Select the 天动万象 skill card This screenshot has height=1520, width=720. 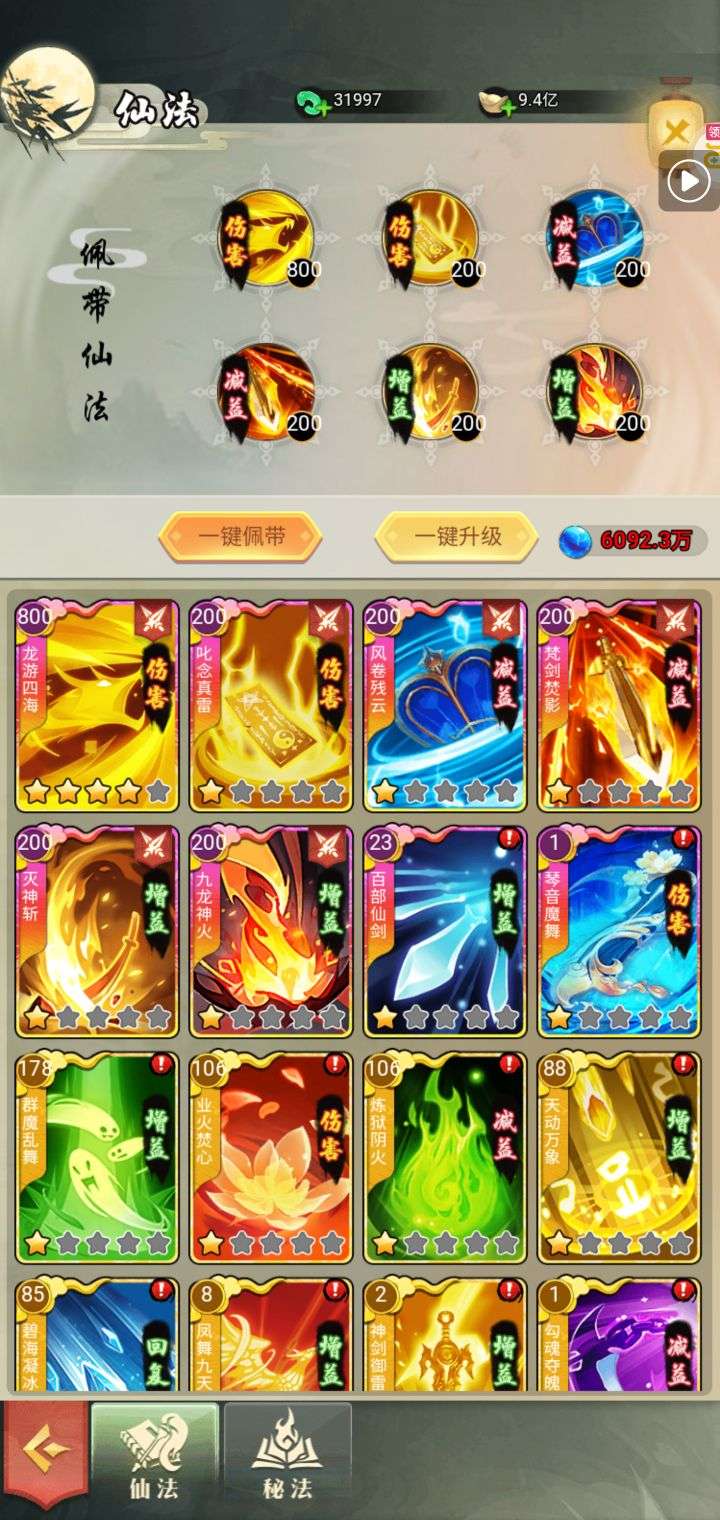[618, 1158]
